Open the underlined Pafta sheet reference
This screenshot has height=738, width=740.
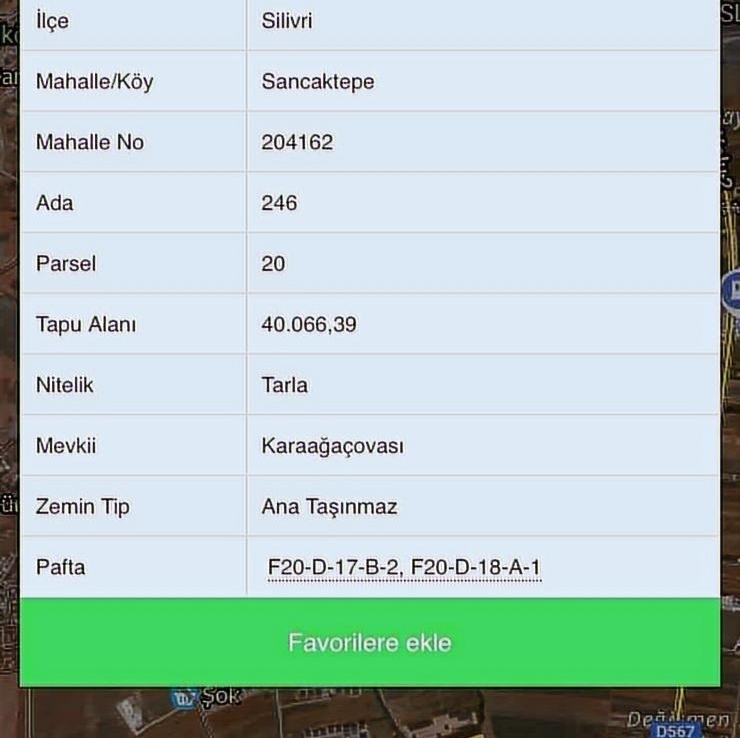click(404, 568)
